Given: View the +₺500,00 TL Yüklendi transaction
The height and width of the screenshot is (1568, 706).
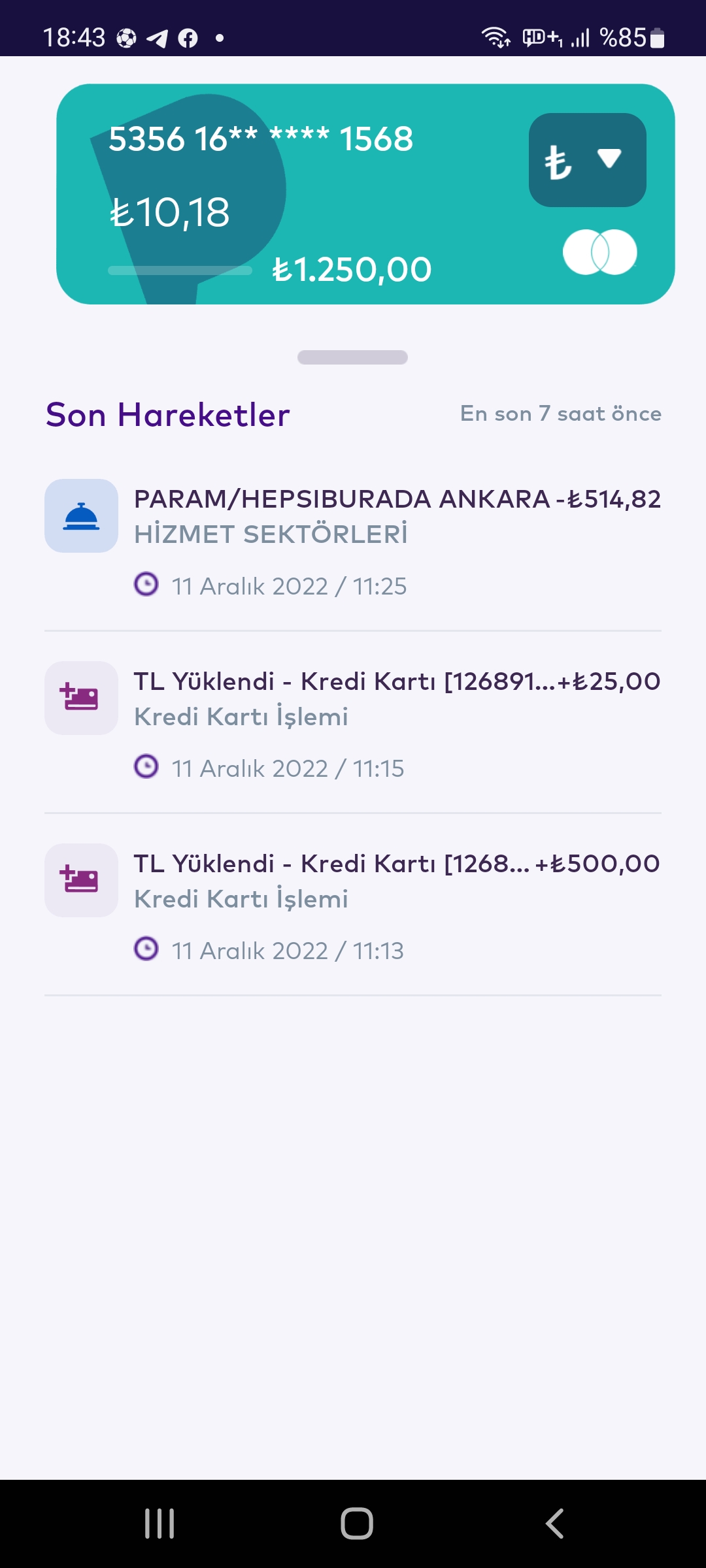Looking at the screenshot, I should (353, 906).
